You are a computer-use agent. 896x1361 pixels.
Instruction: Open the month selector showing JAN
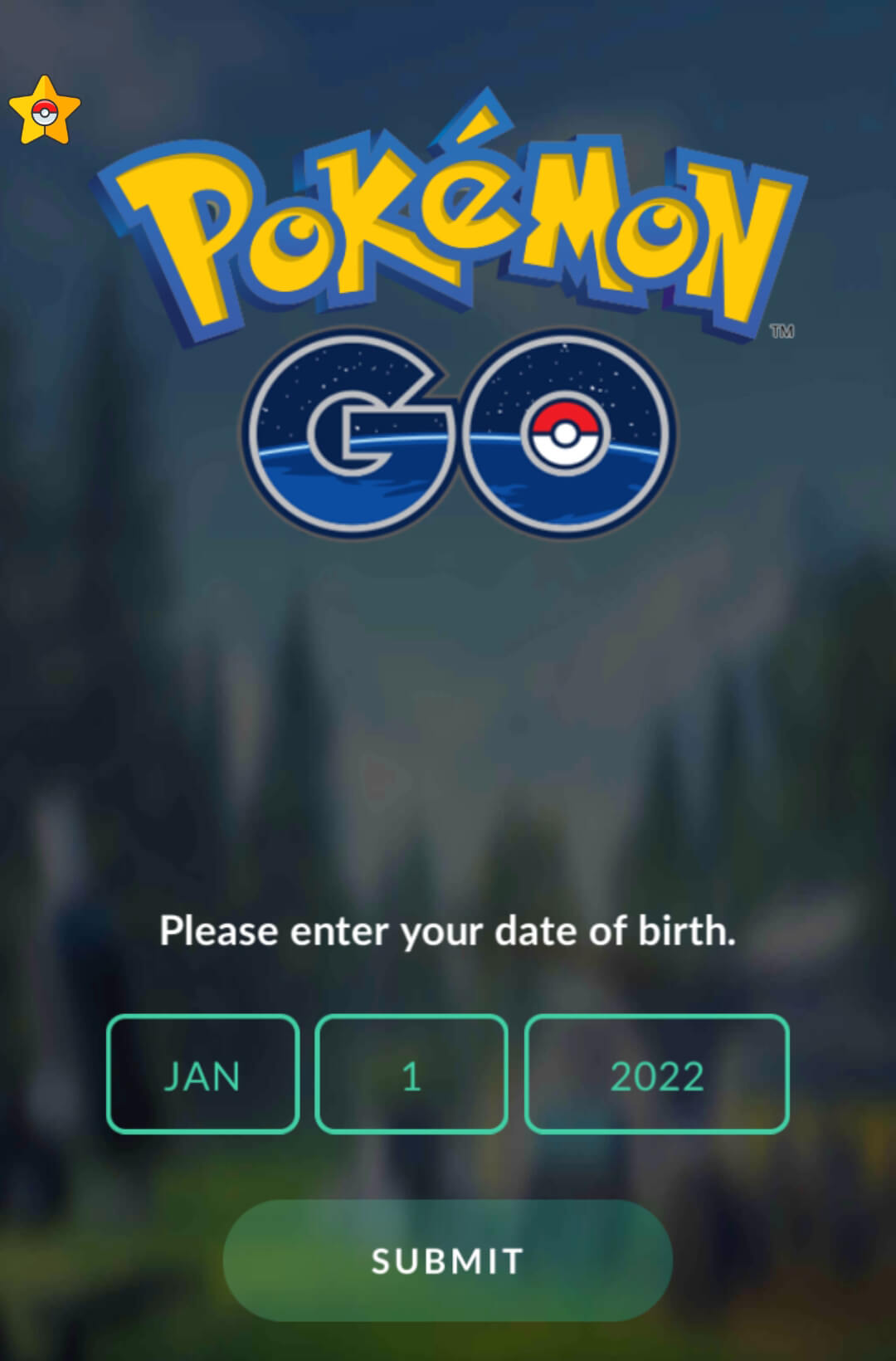point(203,1075)
